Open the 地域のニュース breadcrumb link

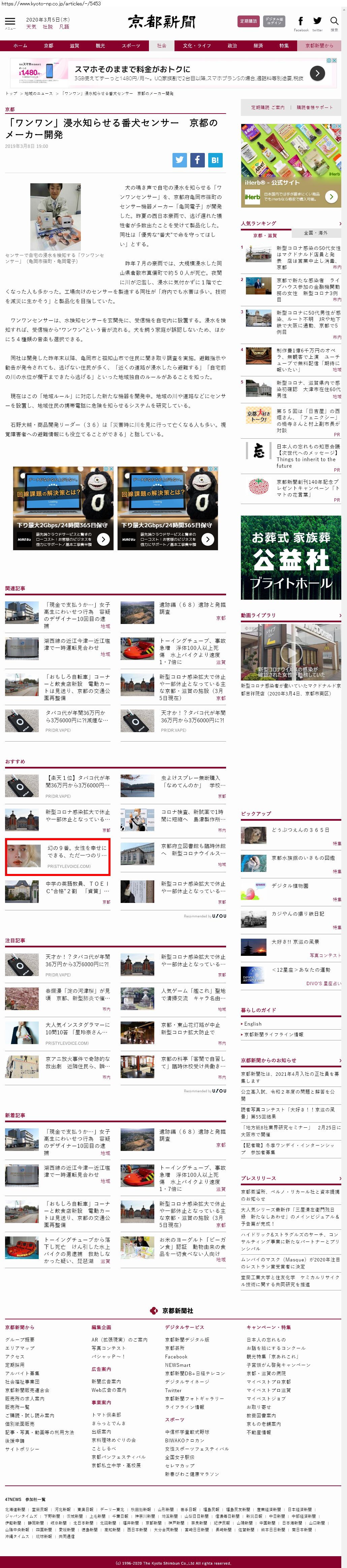point(38,93)
